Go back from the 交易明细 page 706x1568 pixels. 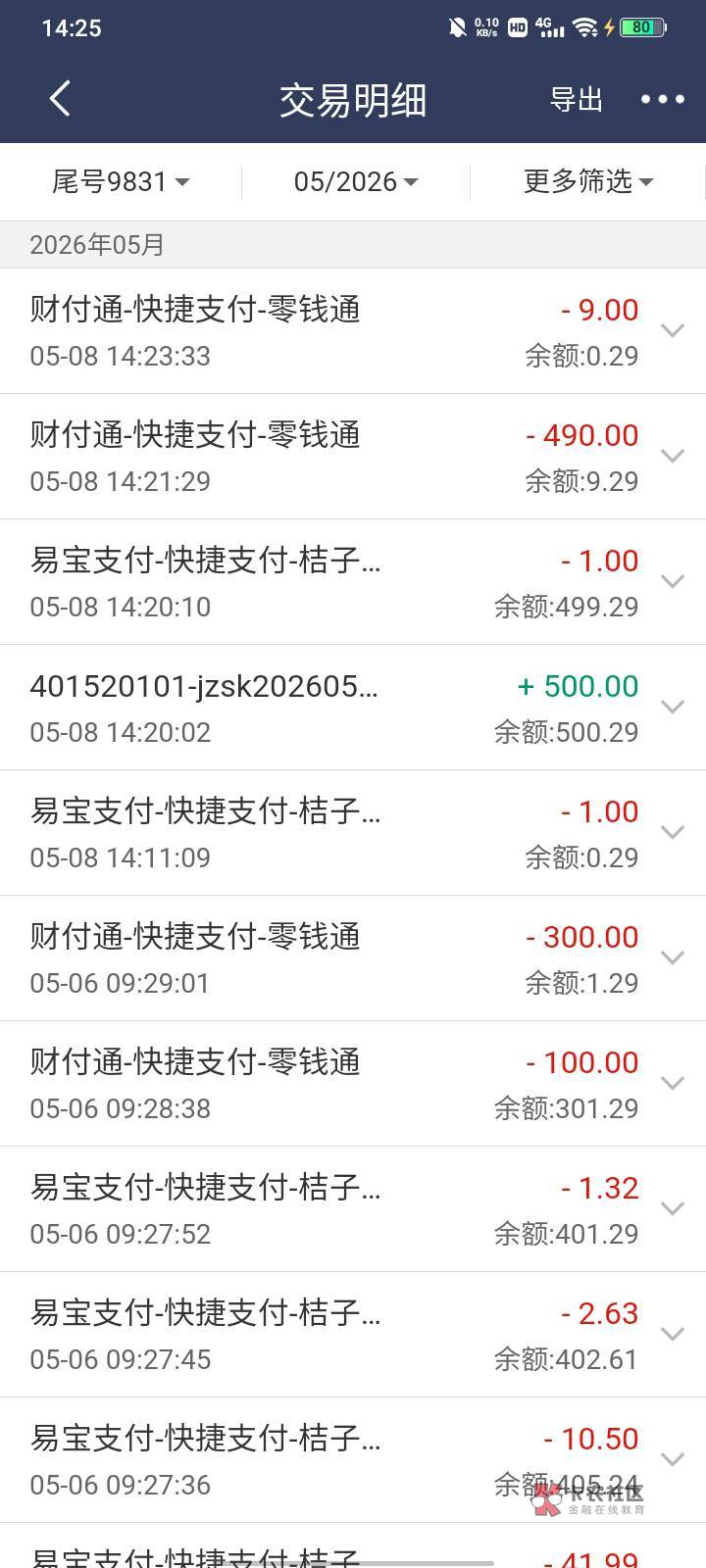(60, 99)
